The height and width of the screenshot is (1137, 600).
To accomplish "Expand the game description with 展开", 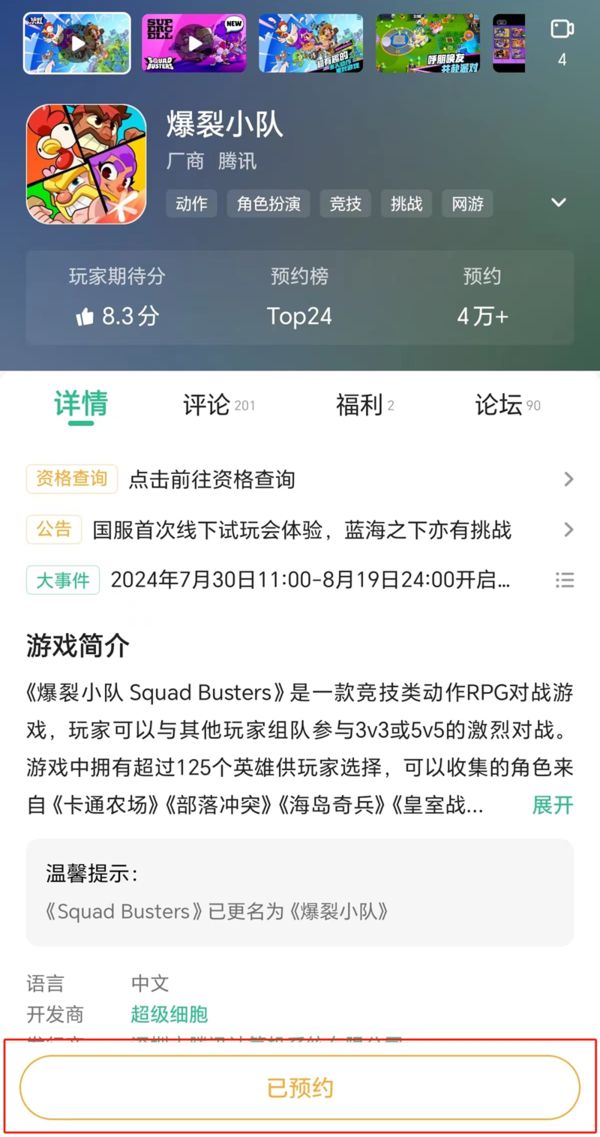I will (553, 805).
